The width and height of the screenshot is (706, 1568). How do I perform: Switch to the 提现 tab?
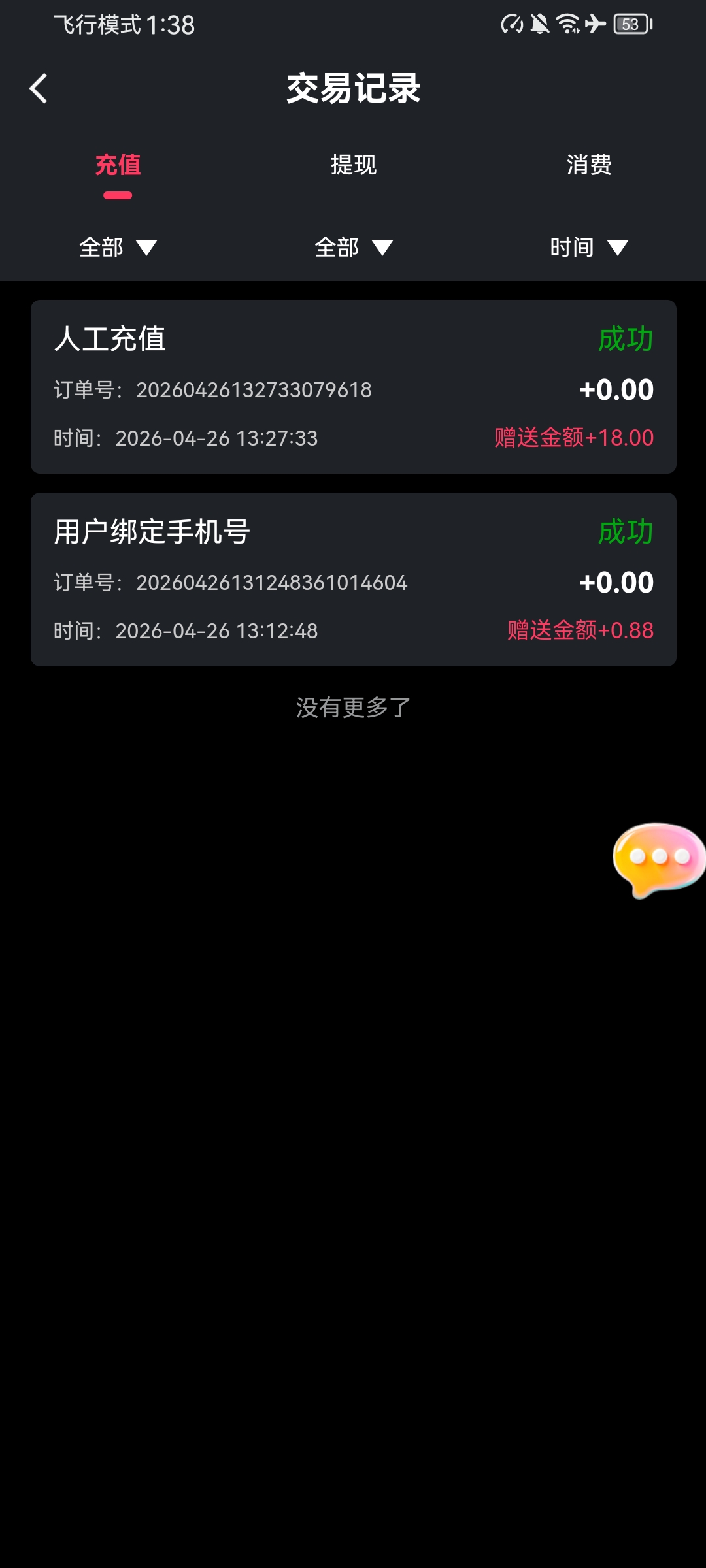click(x=353, y=166)
